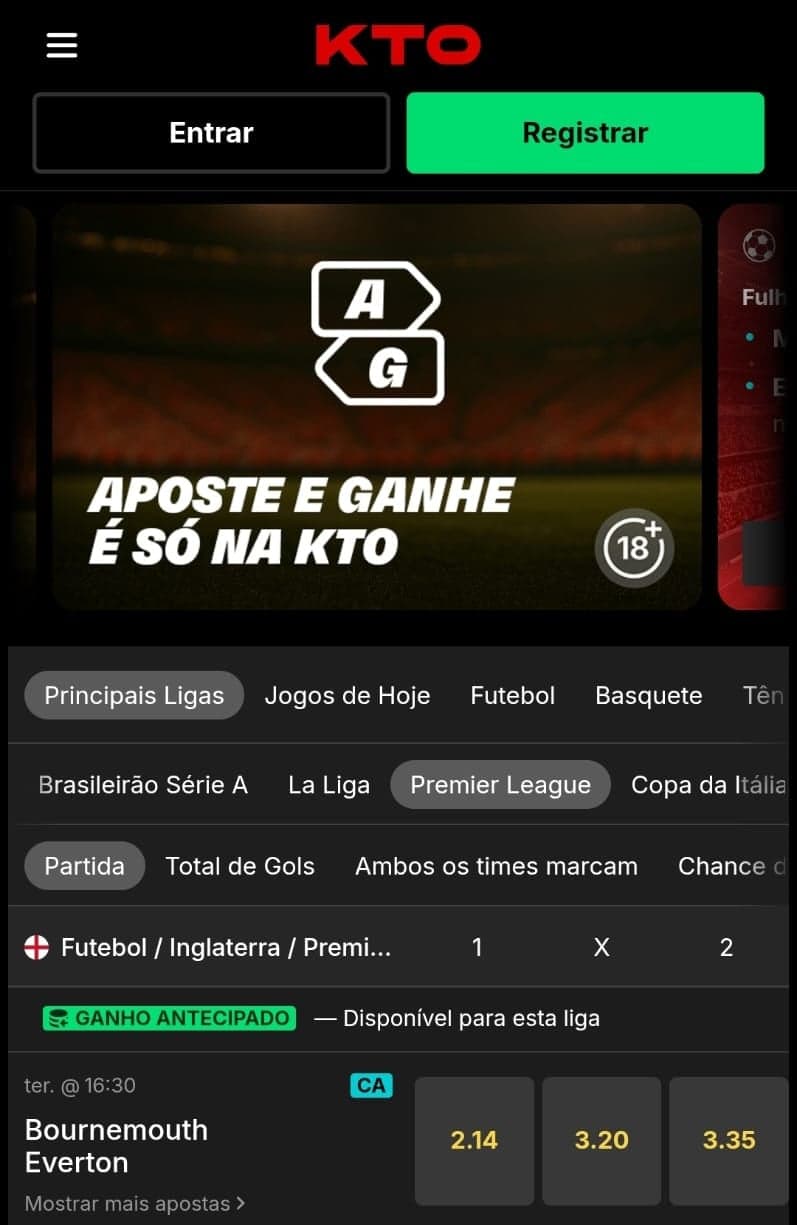Image resolution: width=797 pixels, height=1225 pixels.
Task: Click the soccer ball icon on the Fulham banner
Action: [x=757, y=240]
